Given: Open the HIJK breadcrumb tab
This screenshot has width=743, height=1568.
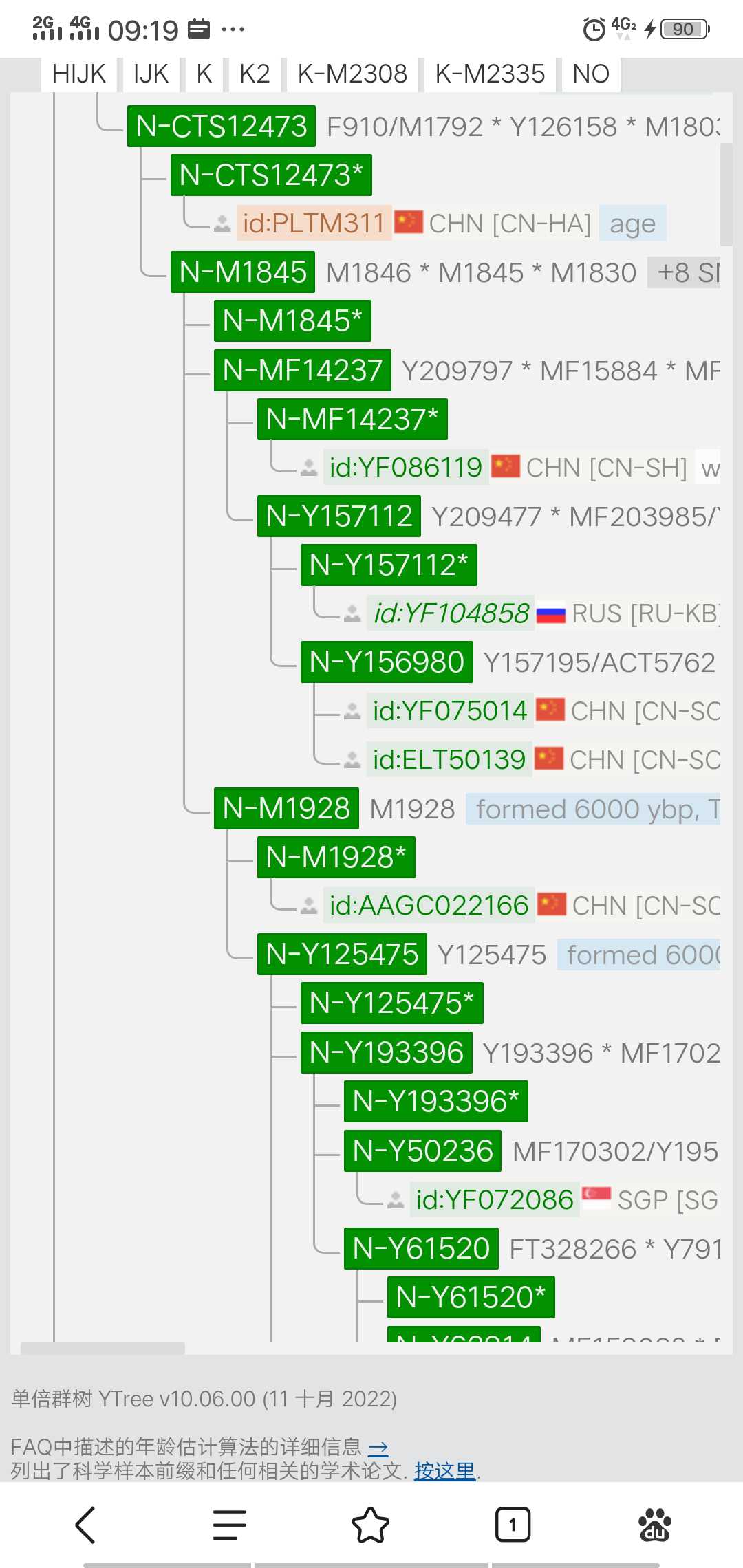Looking at the screenshot, I should click(79, 74).
